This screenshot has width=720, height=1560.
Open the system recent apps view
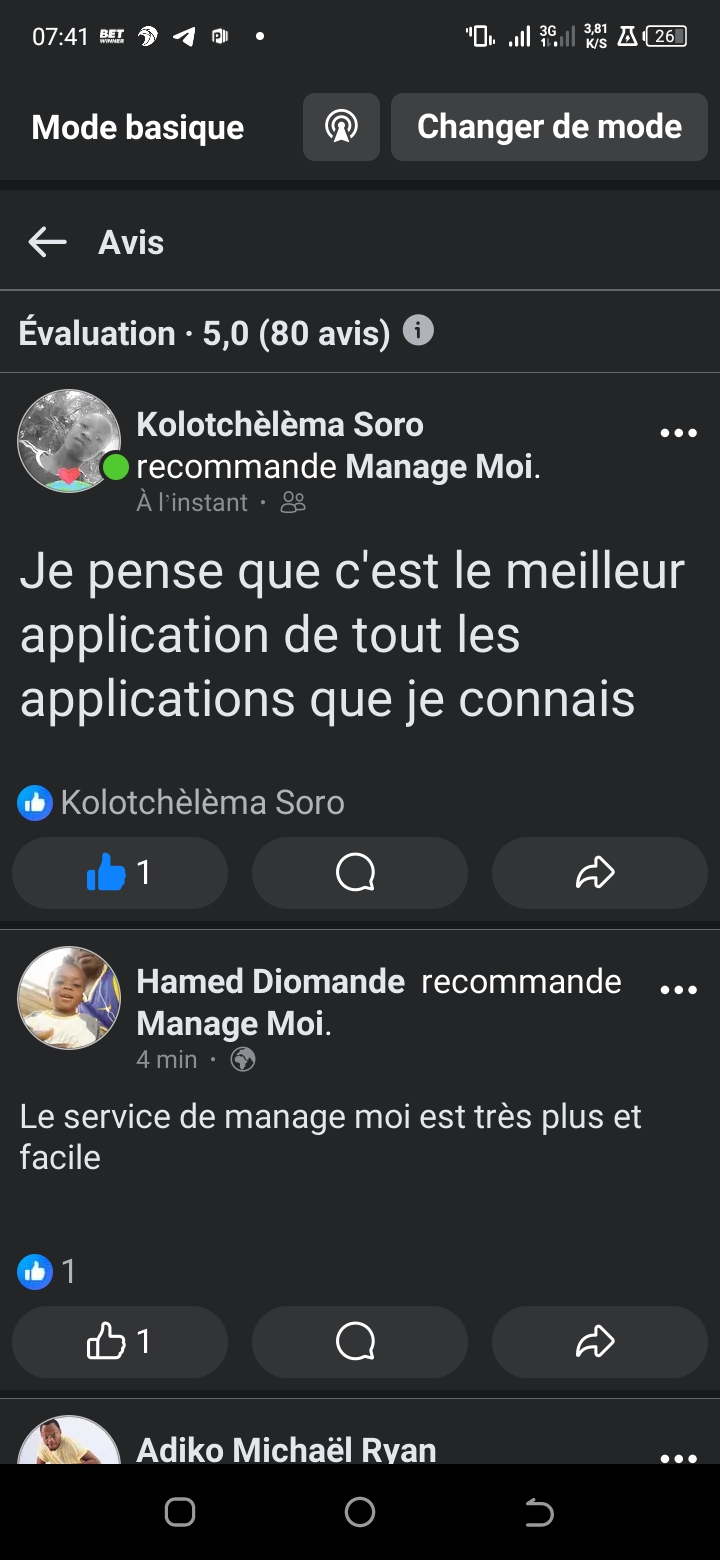coord(180,1513)
